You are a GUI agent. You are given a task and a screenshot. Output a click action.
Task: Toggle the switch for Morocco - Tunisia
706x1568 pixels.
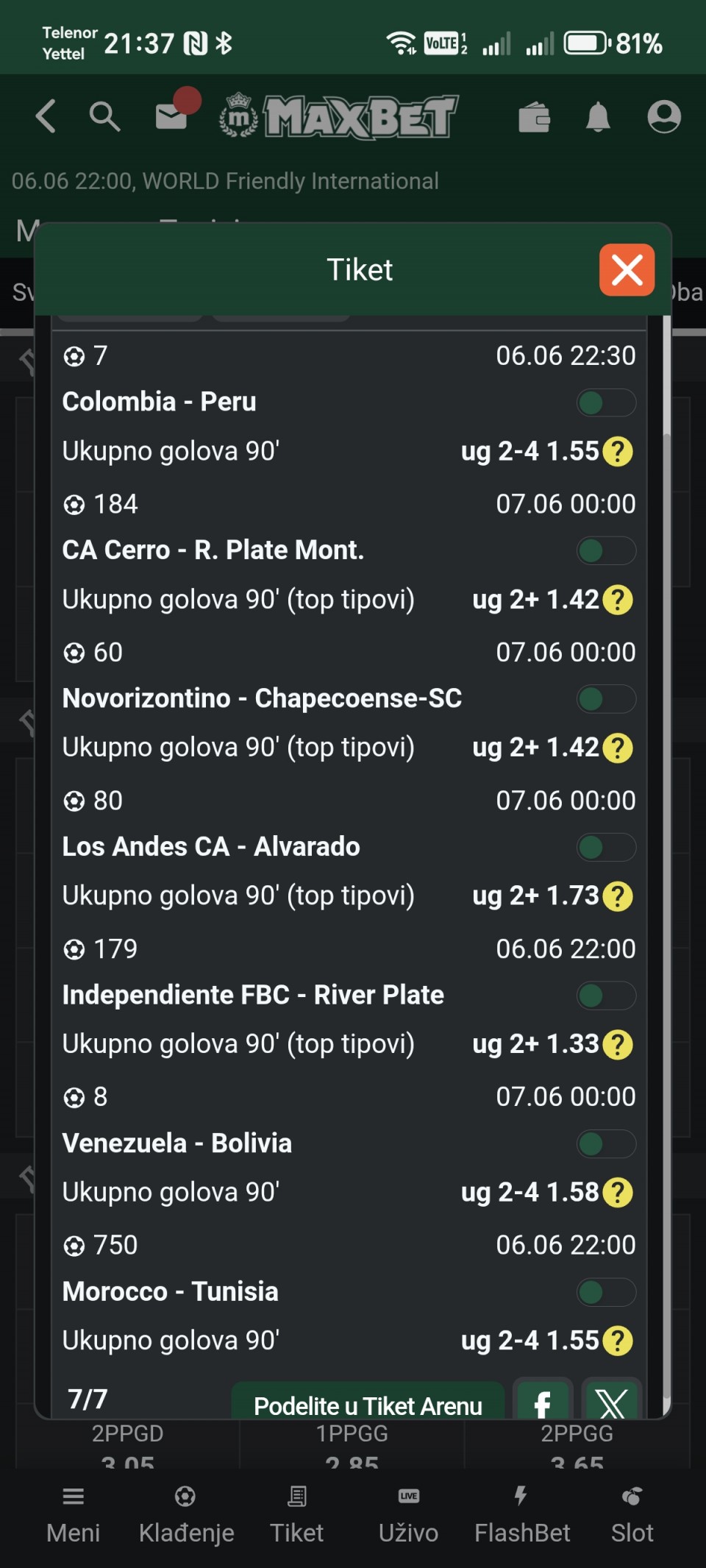click(x=606, y=1292)
